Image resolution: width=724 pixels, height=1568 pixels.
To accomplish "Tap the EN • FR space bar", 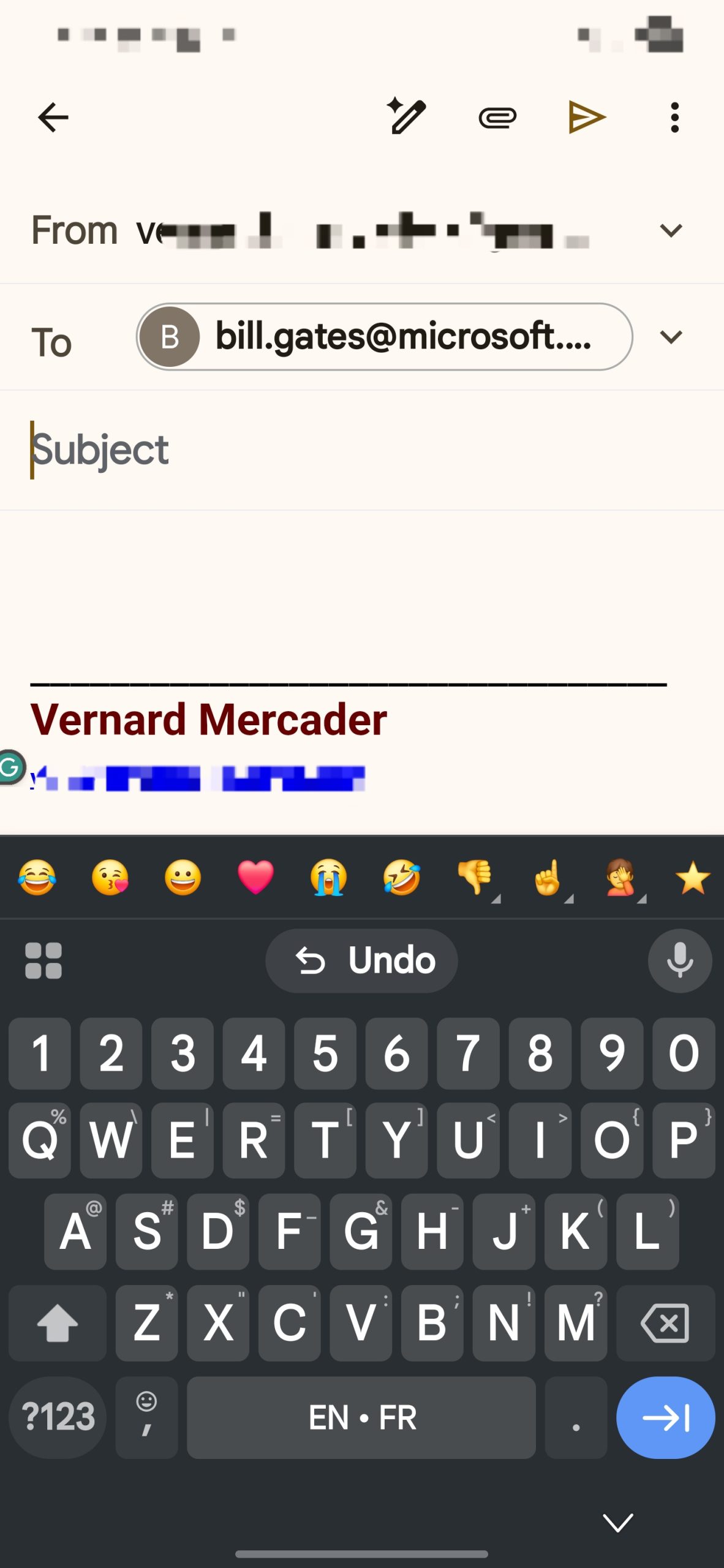I will (361, 1417).
